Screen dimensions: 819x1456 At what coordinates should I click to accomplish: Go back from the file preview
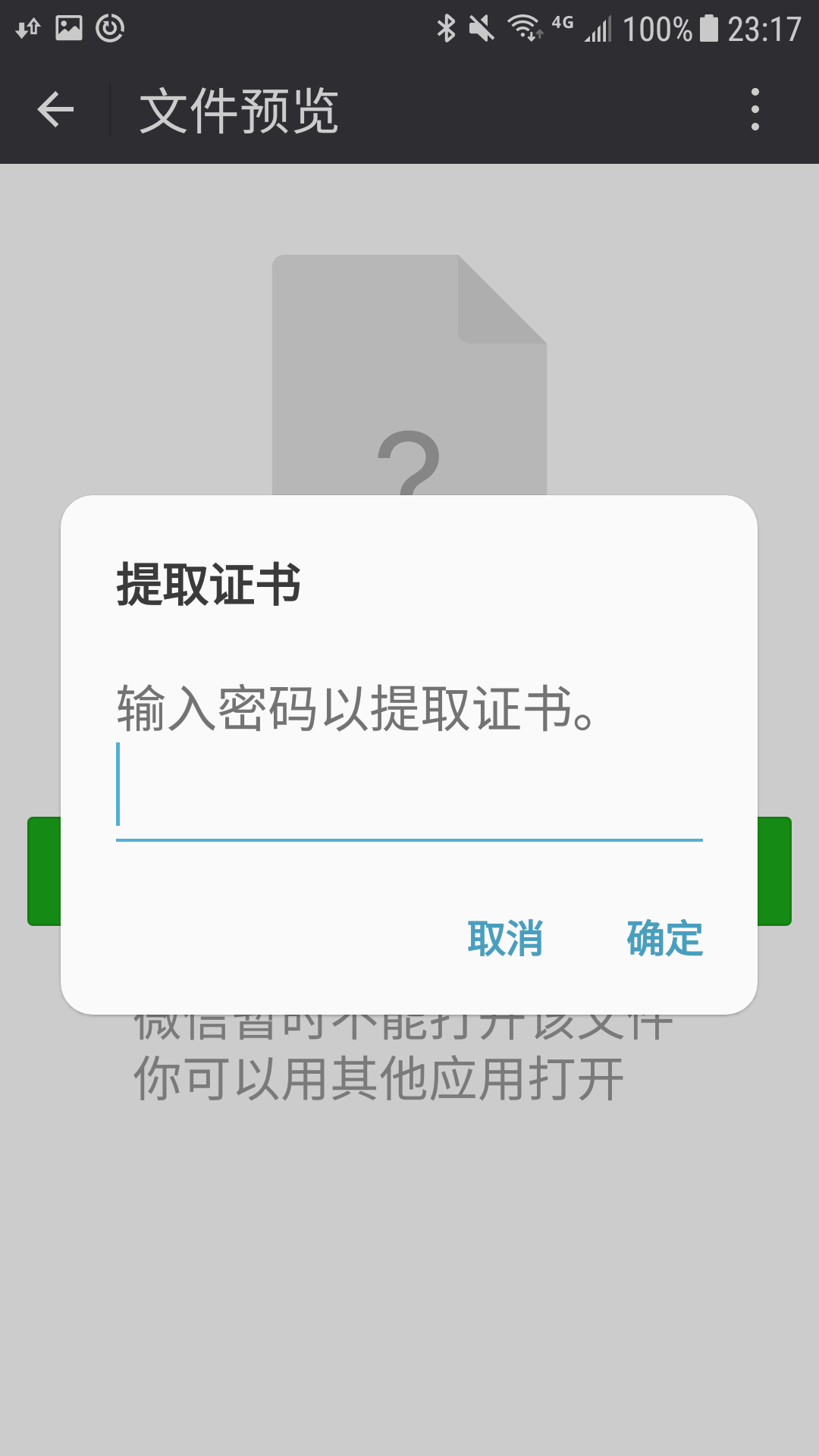pyautogui.click(x=55, y=110)
